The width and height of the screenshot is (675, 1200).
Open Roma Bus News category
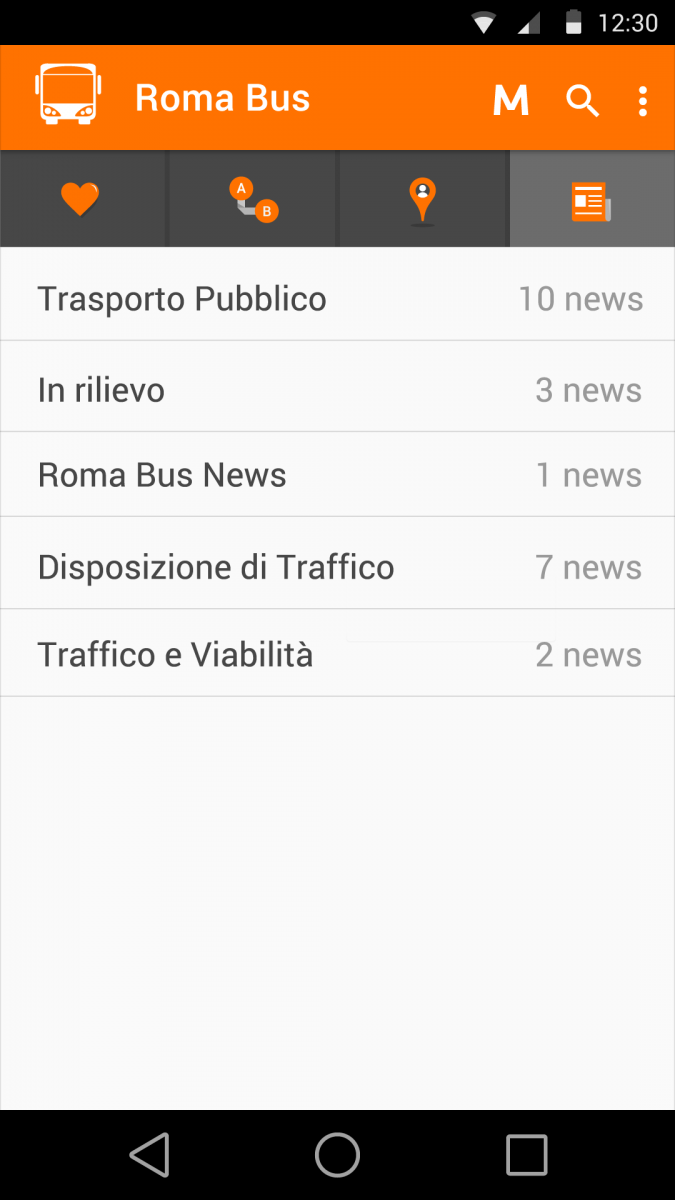coord(337,475)
